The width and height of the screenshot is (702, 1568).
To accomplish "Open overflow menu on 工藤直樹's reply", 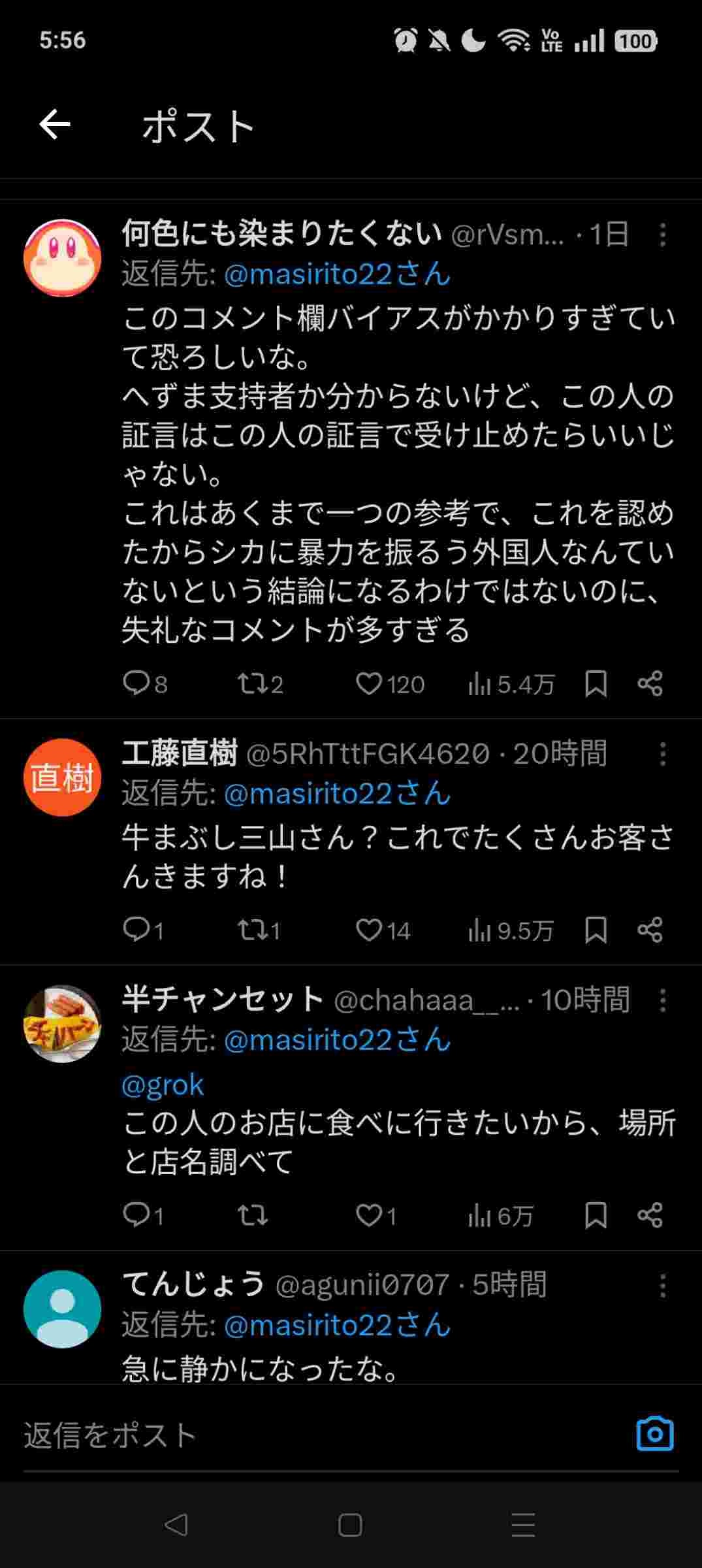I will (x=662, y=754).
